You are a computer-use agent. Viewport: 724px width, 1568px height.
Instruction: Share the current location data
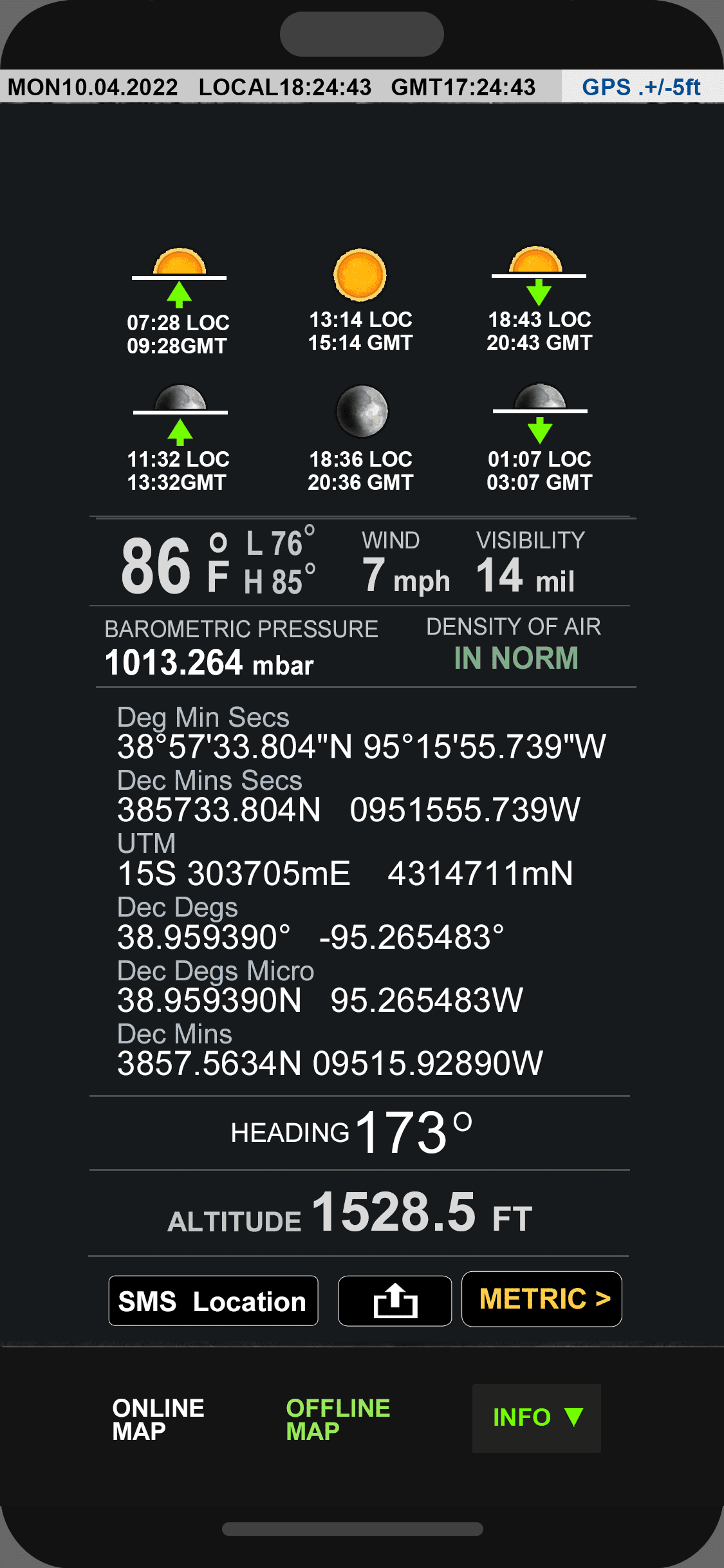click(x=395, y=1301)
